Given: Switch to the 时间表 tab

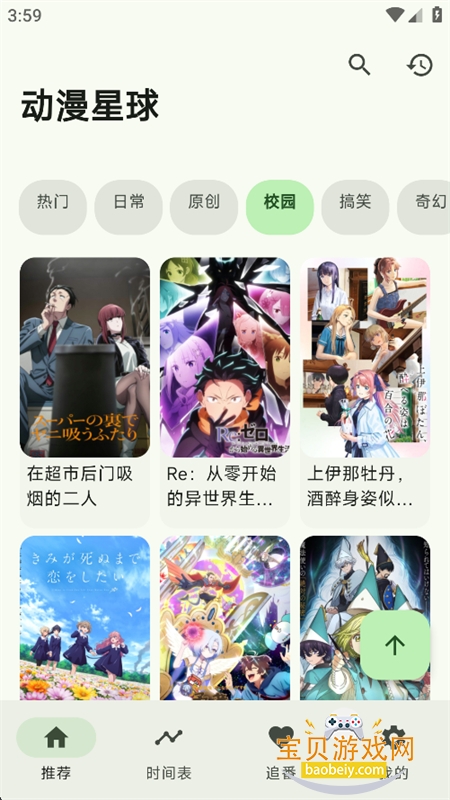Looking at the screenshot, I should coord(169,750).
